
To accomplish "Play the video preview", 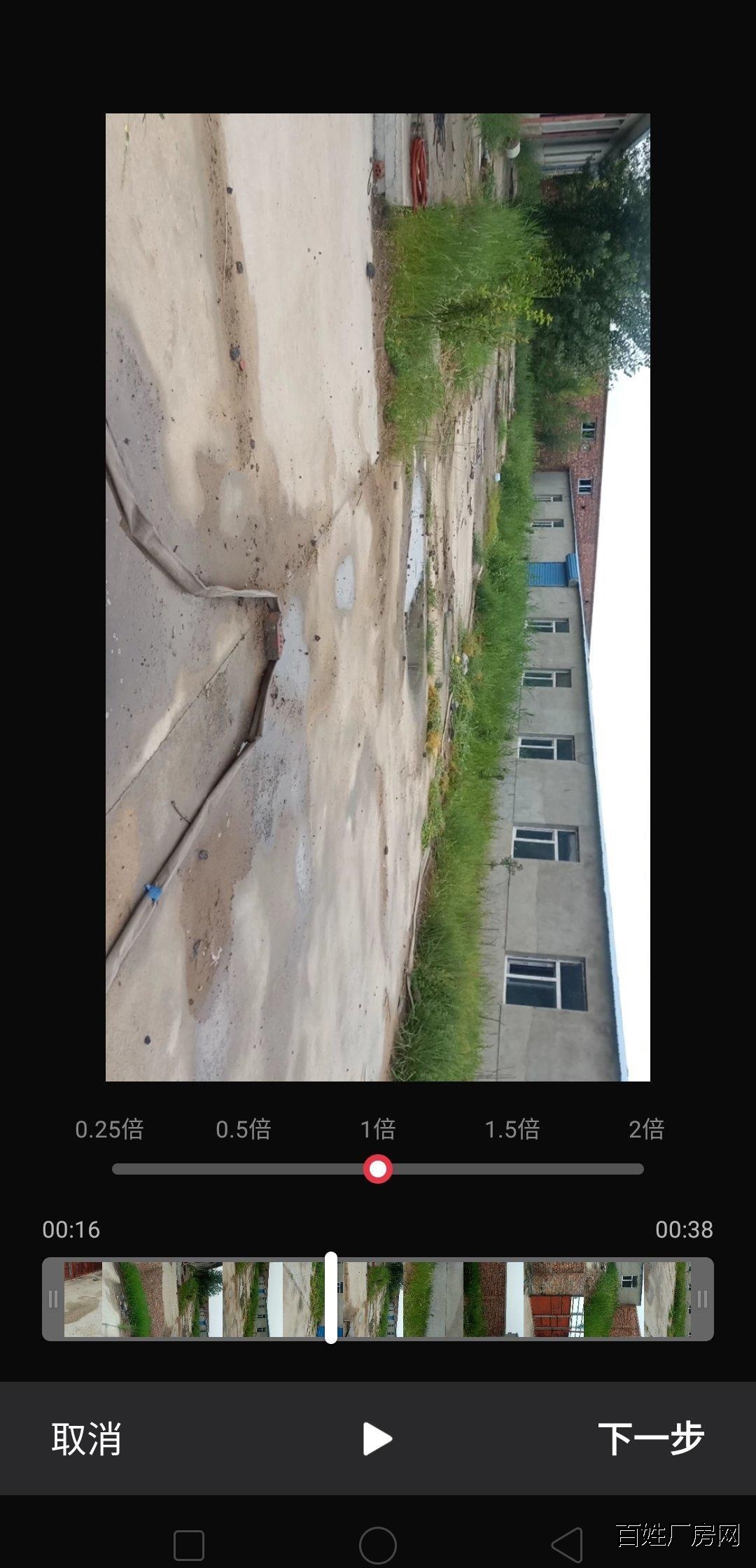I will (377, 1439).
